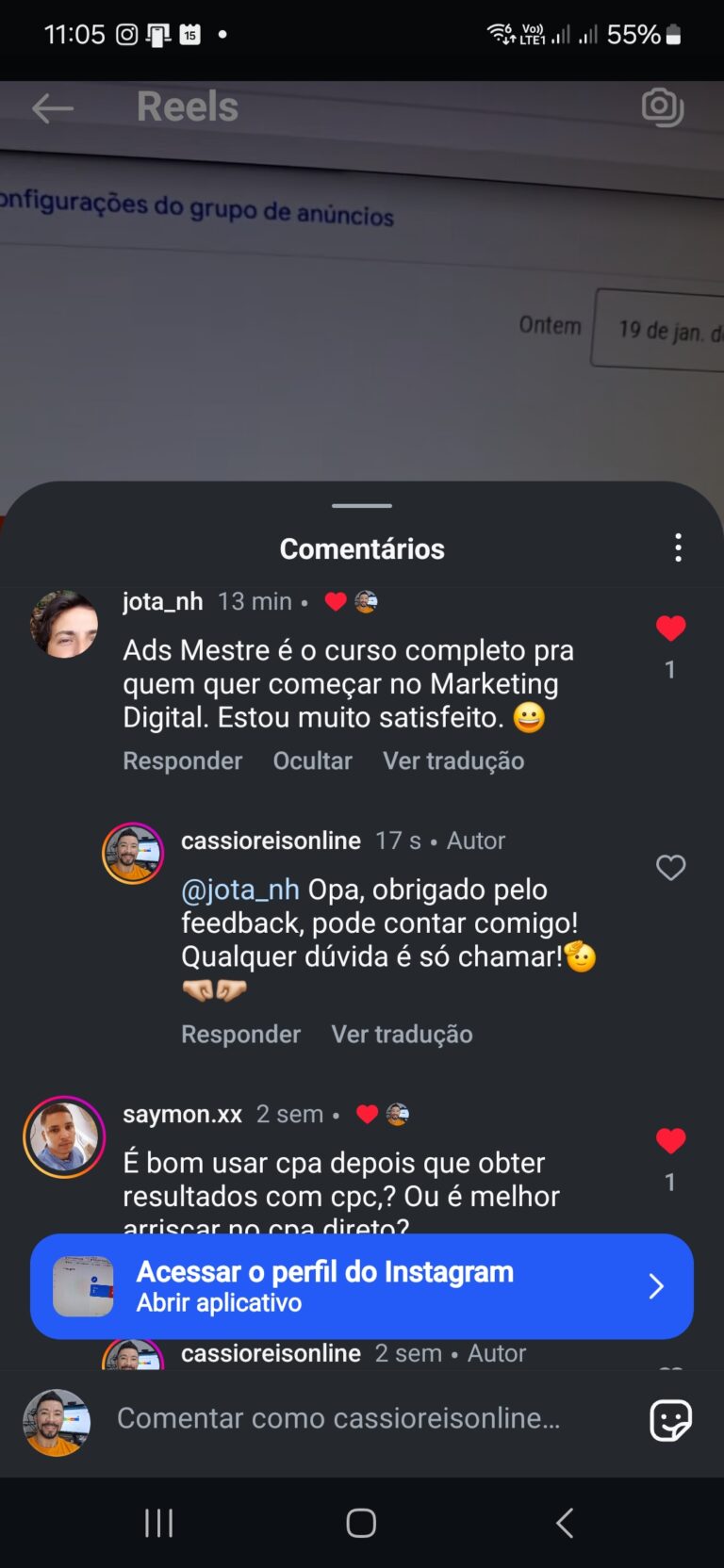
Task: Open the comments overflow menu
Action: tap(678, 547)
